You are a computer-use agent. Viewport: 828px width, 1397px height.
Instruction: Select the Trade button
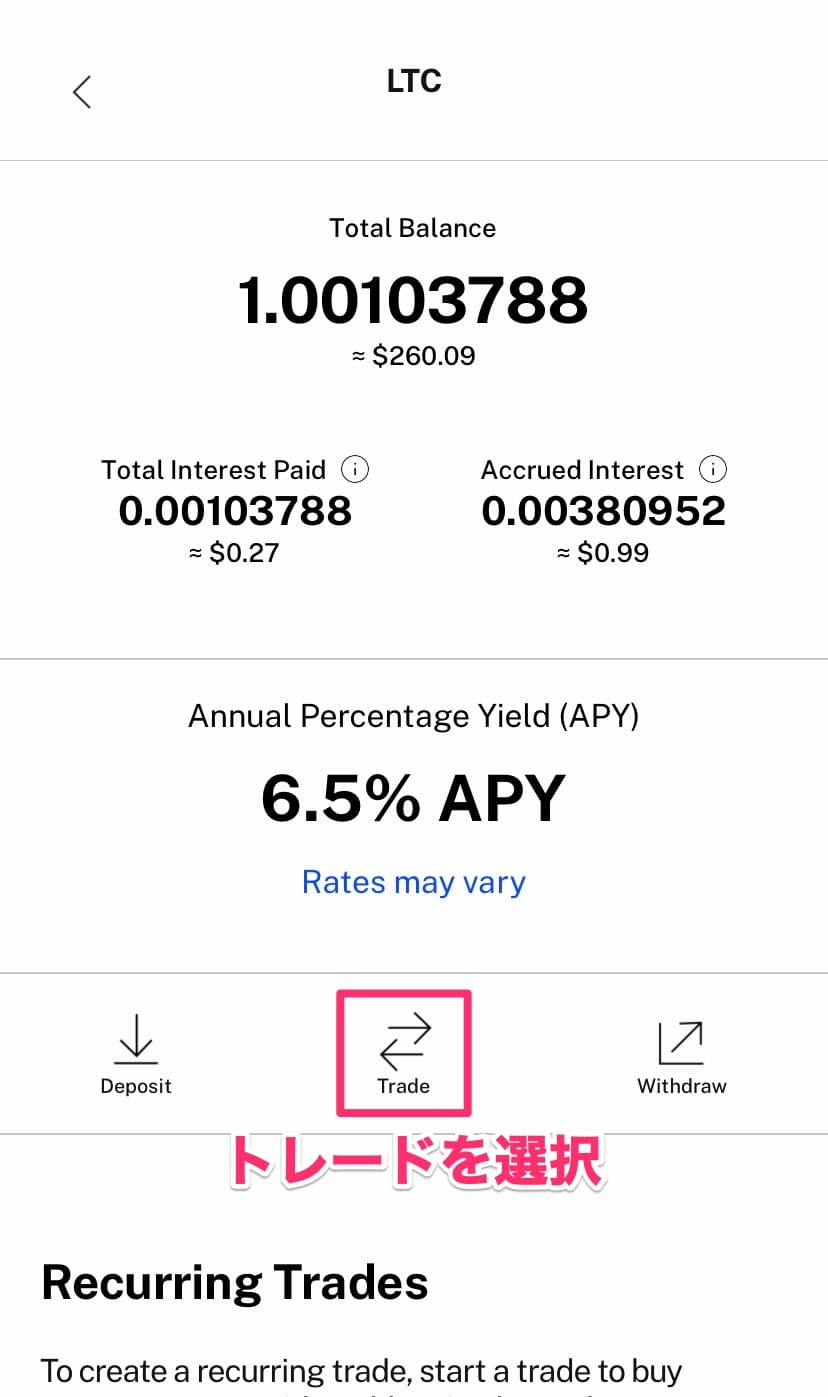coord(404,1055)
